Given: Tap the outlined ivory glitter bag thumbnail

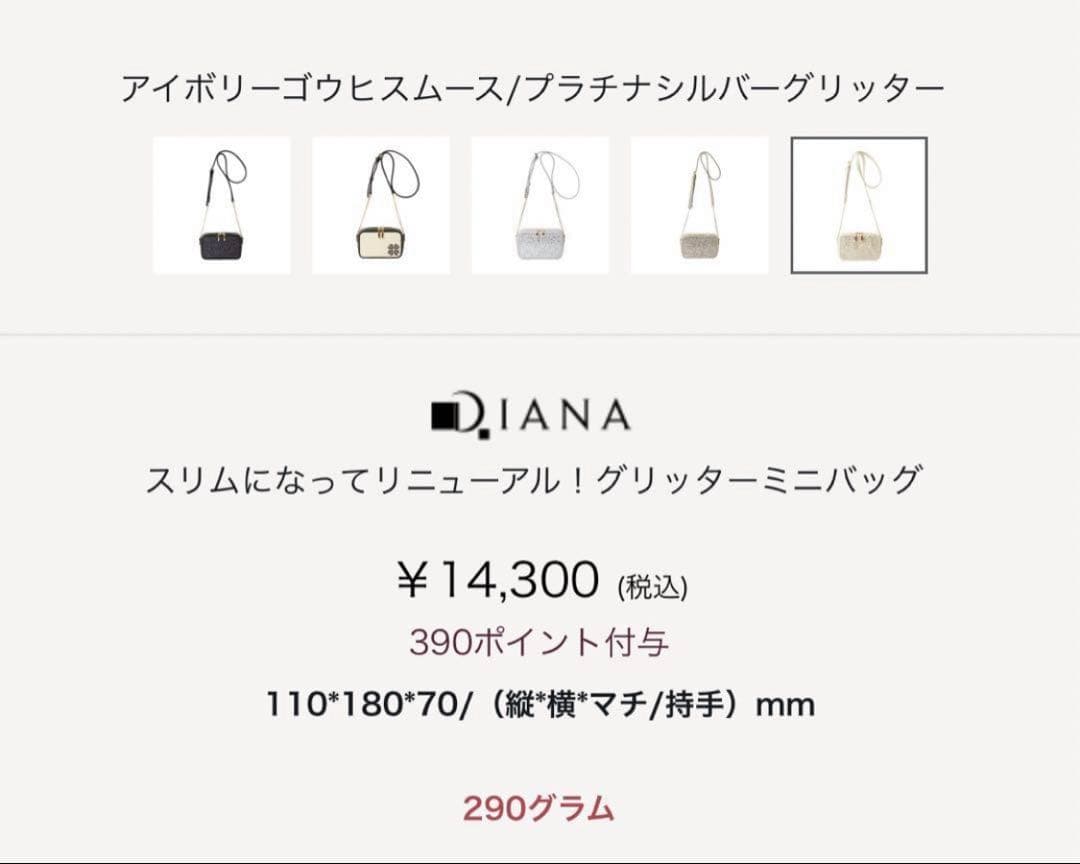Looking at the screenshot, I should (x=859, y=205).
